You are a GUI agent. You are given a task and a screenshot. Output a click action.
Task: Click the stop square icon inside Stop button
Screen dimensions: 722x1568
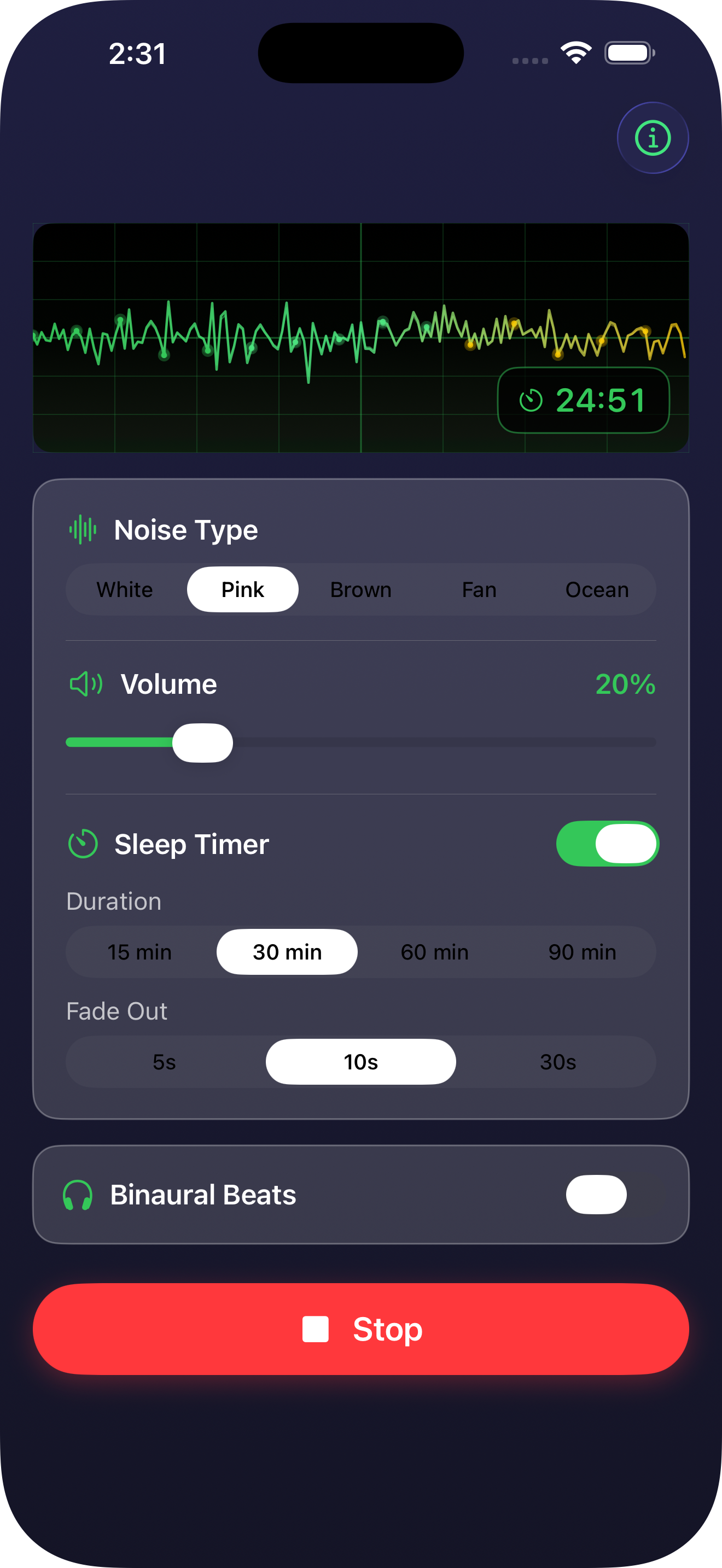pyautogui.click(x=317, y=1330)
